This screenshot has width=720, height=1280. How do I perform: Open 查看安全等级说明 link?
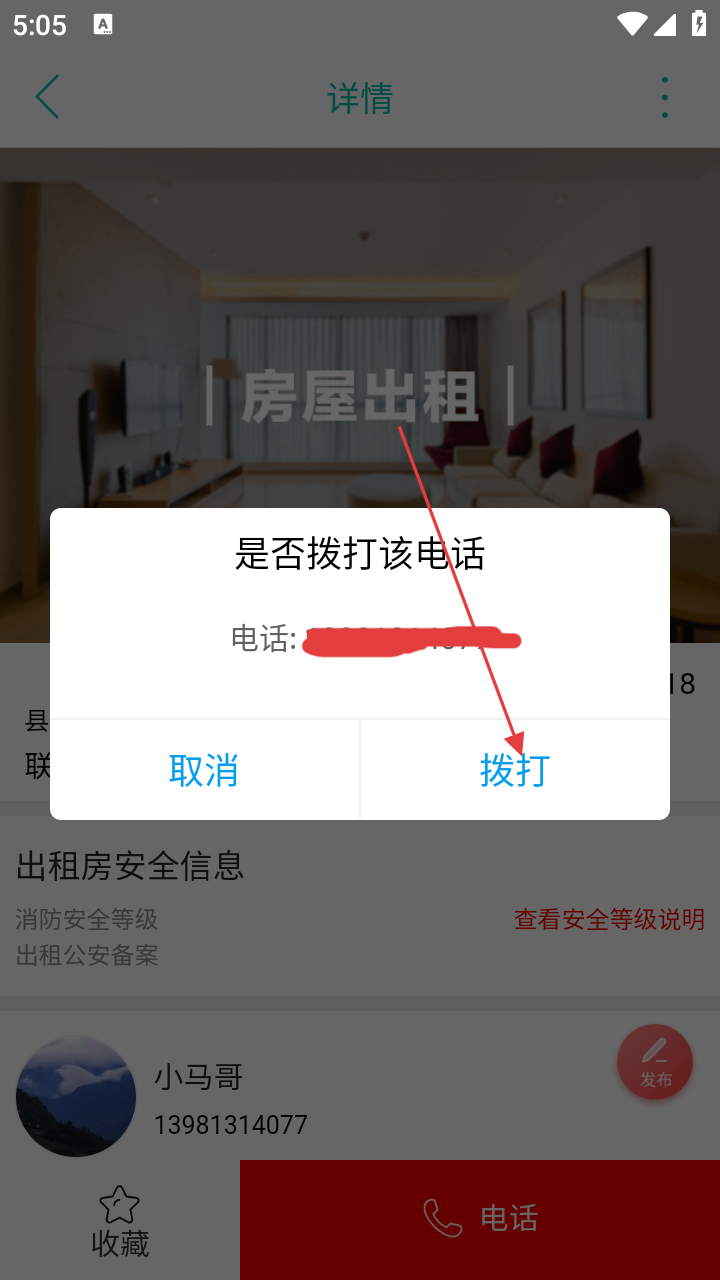[x=609, y=919]
